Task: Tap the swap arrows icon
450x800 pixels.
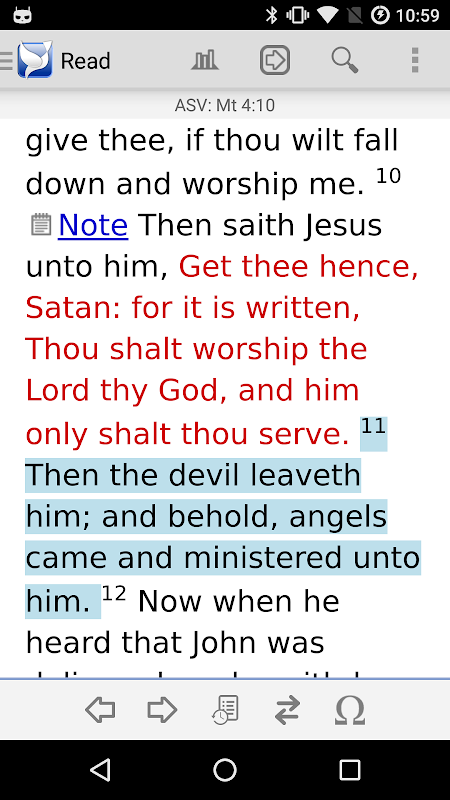Action: [287, 710]
